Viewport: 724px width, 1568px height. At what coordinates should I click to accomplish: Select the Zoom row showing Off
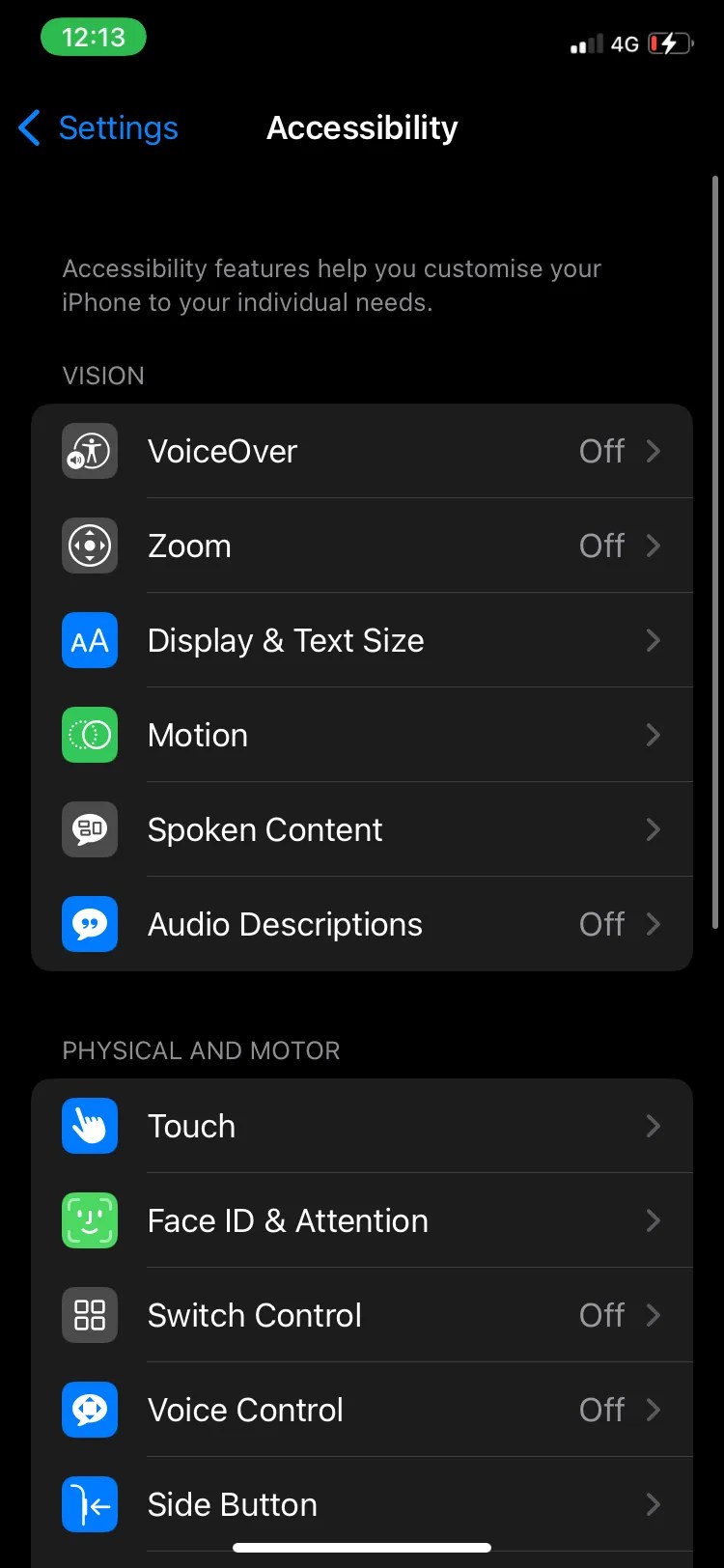(386, 546)
